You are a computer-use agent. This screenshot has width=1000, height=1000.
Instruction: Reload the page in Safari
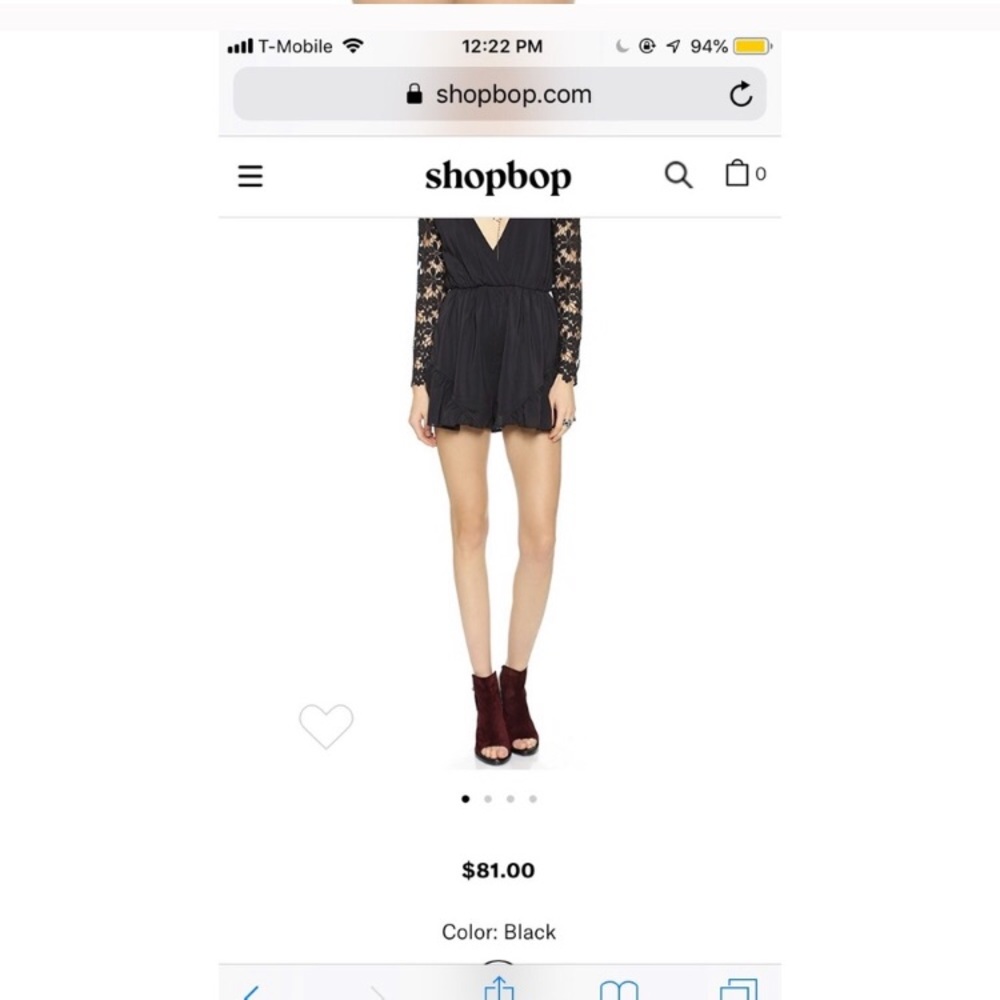point(740,95)
